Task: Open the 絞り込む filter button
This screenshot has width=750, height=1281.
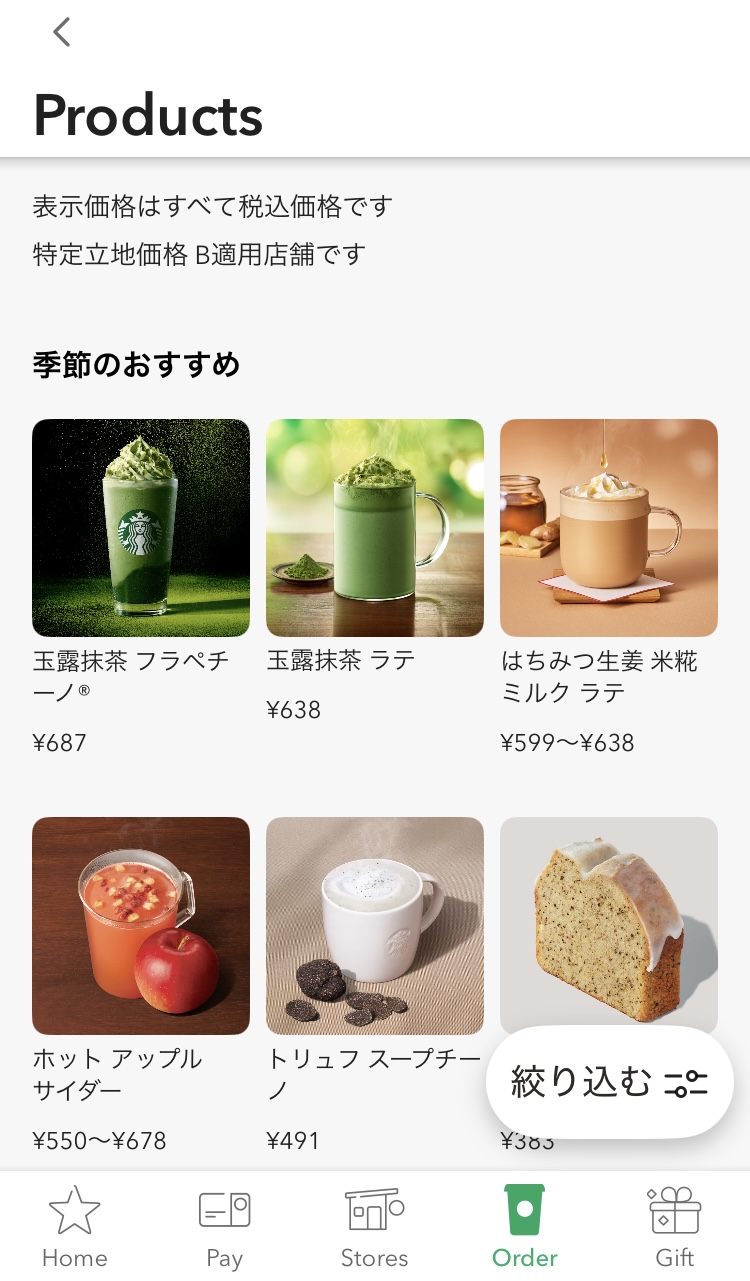Action: click(609, 1082)
